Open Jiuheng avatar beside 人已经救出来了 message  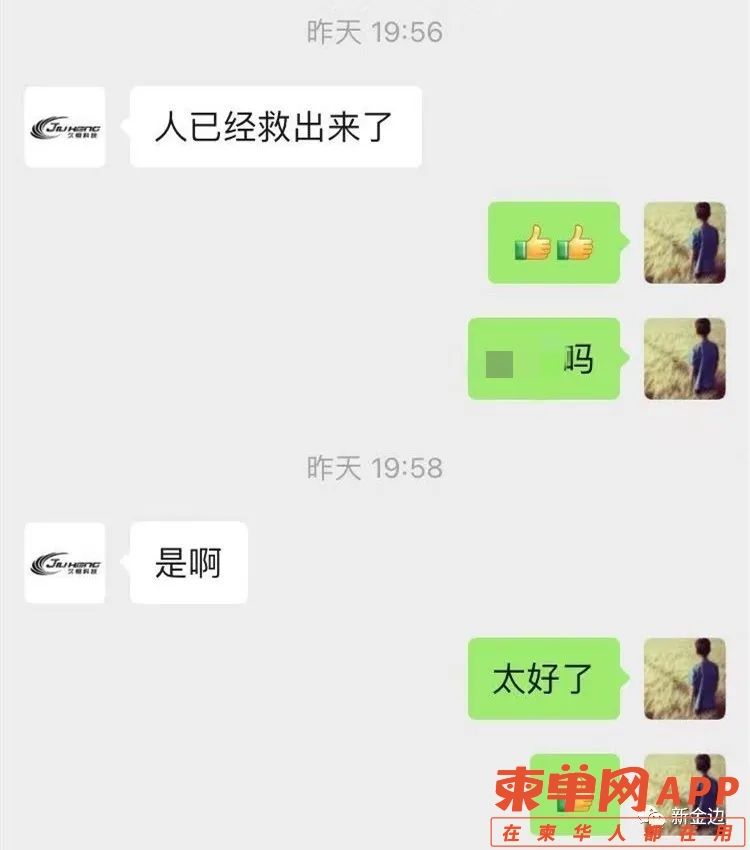coord(65,127)
